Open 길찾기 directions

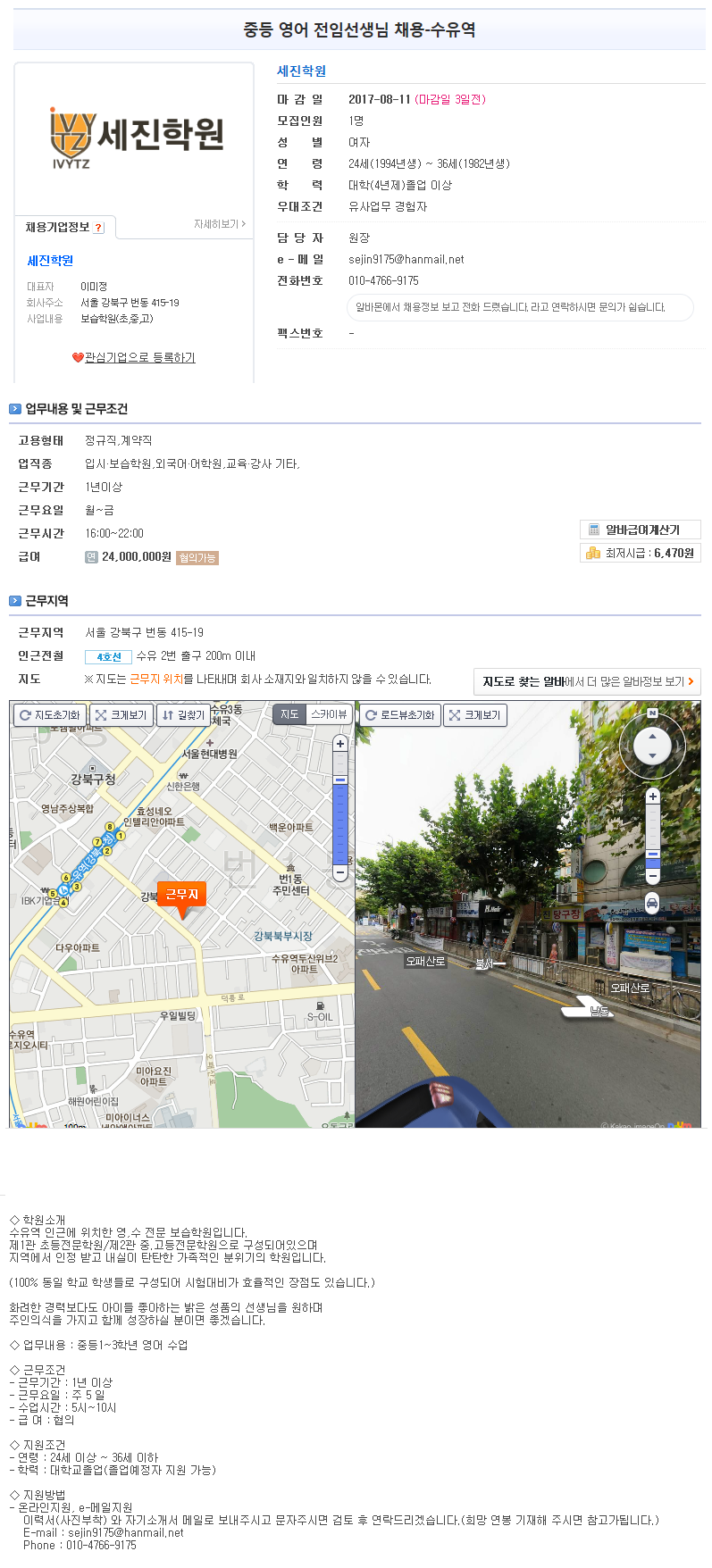click(183, 715)
